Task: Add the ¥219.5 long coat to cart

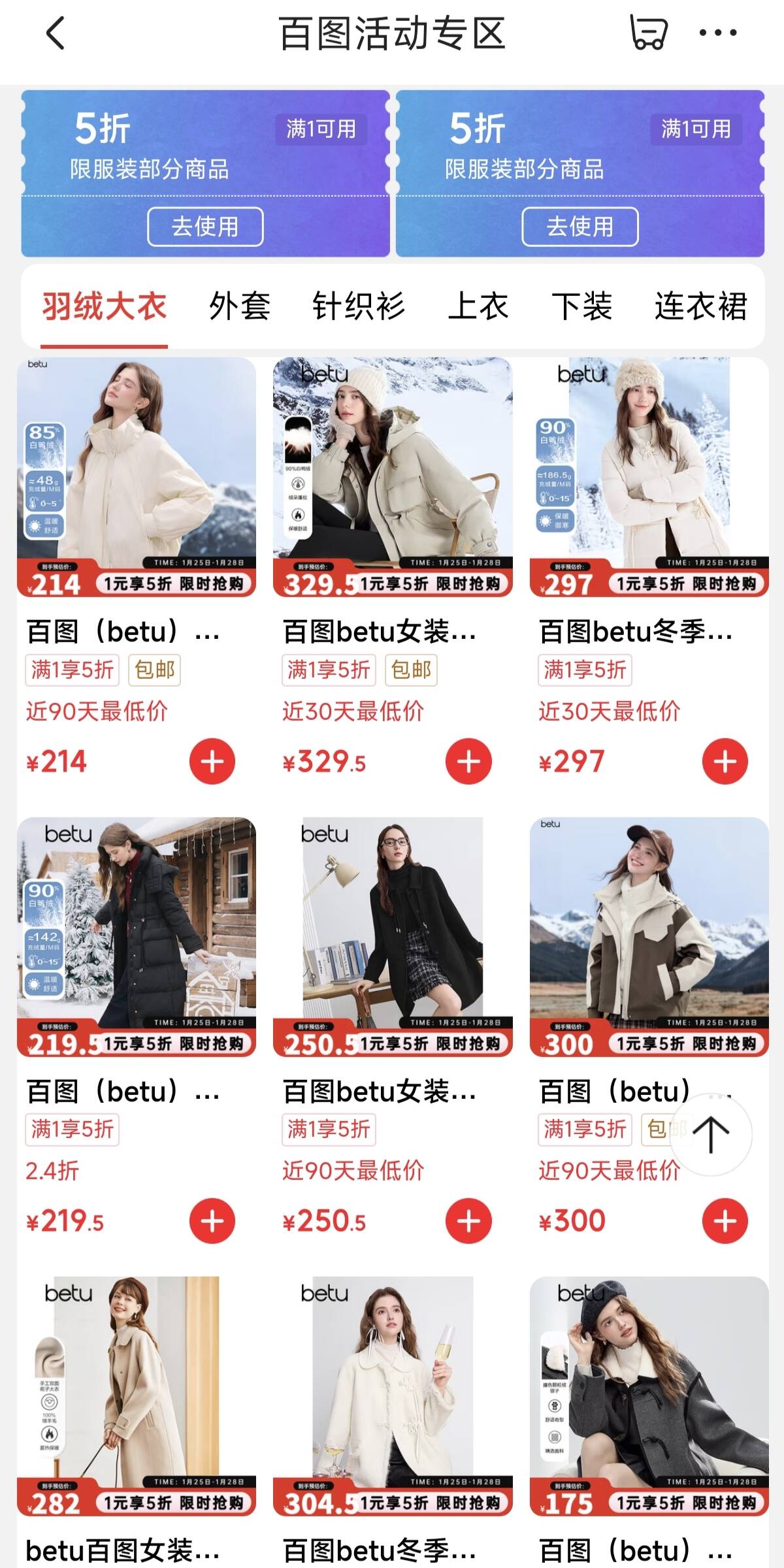Action: click(x=212, y=1221)
